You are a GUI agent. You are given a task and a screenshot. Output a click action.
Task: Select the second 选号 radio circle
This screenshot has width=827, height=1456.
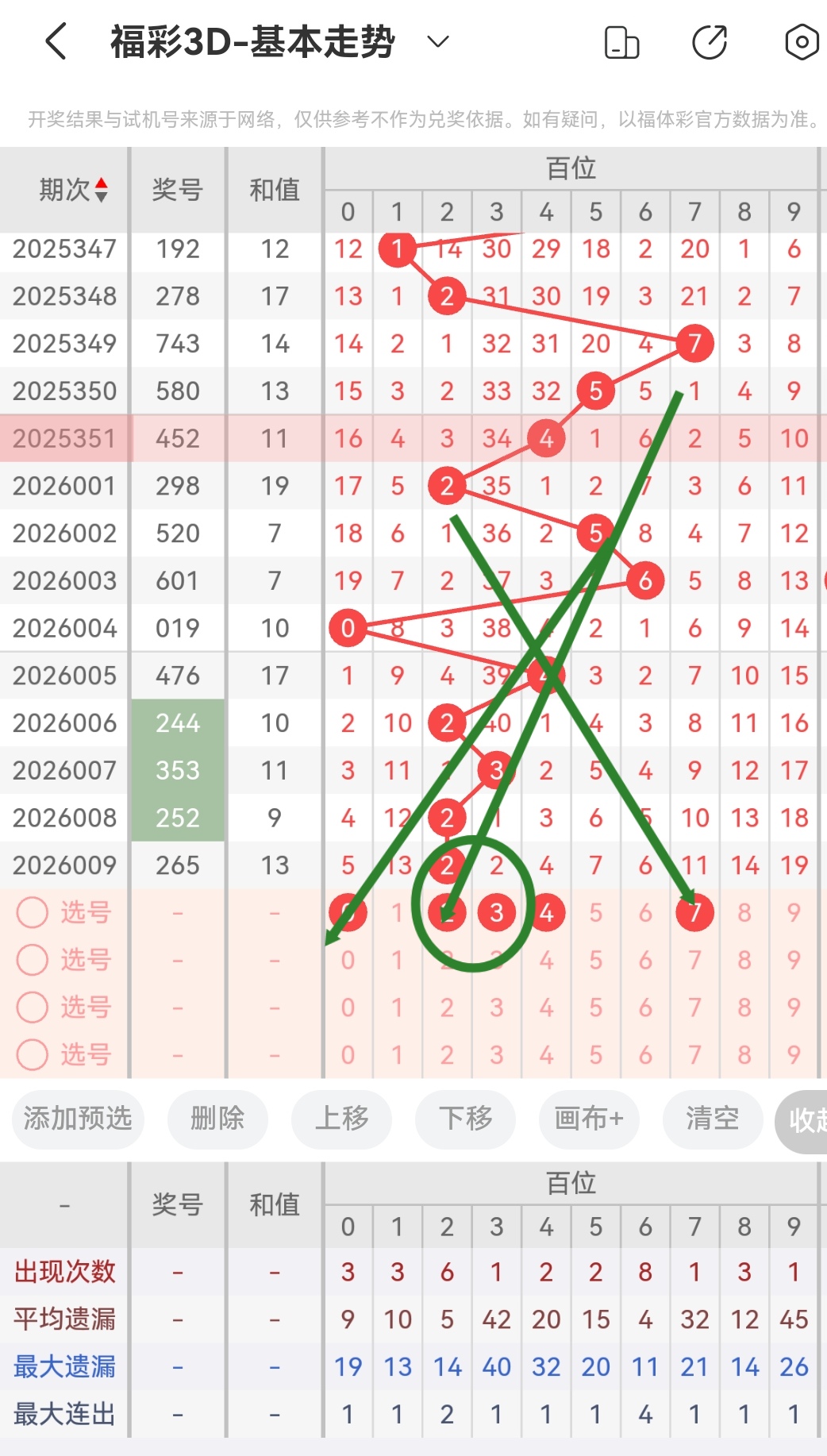(x=33, y=960)
